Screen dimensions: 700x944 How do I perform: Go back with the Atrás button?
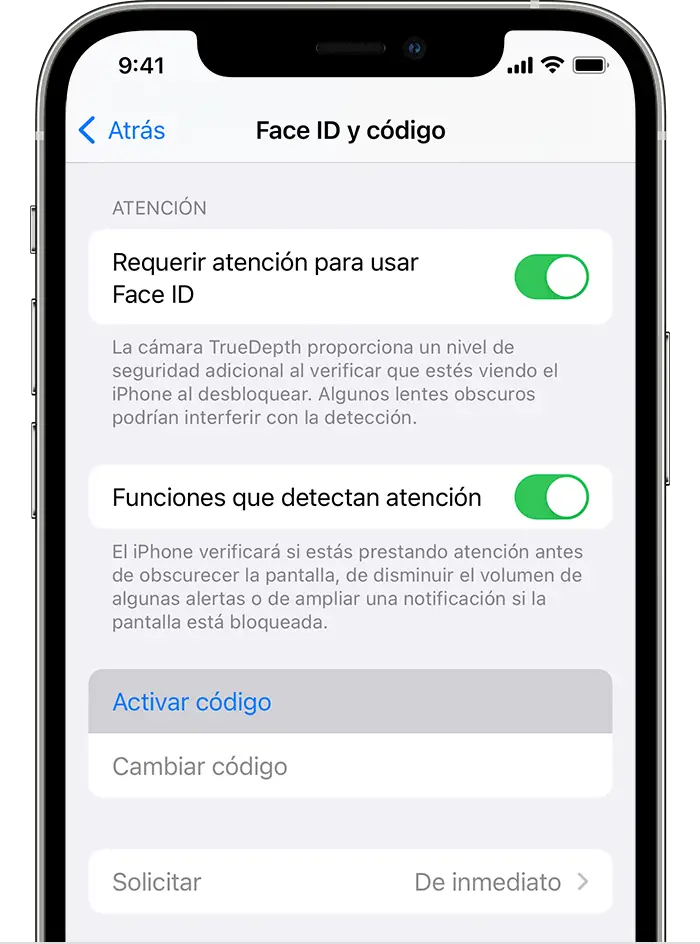[x=122, y=130]
